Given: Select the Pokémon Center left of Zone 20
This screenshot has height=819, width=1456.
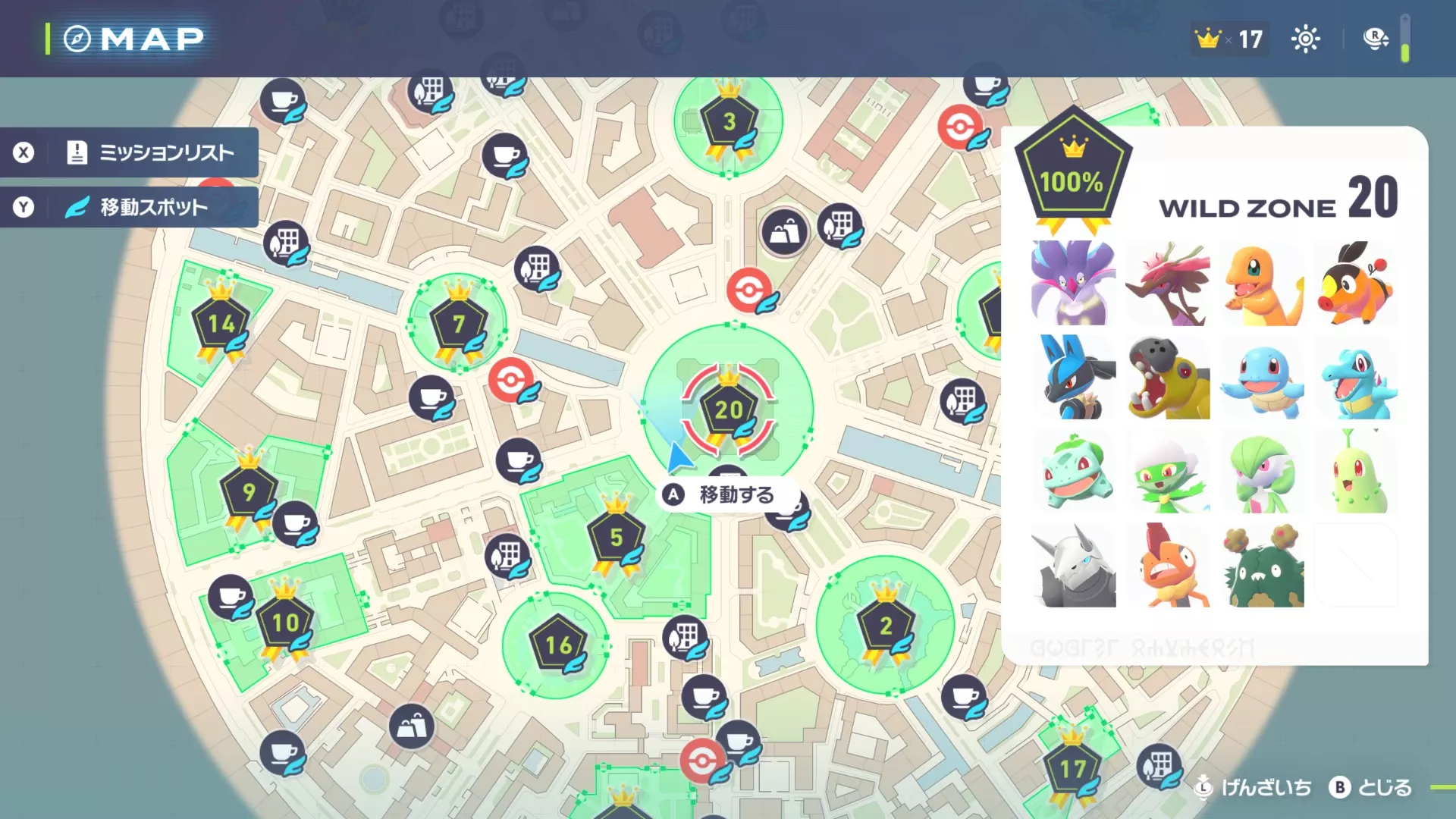Looking at the screenshot, I should (x=510, y=380).
